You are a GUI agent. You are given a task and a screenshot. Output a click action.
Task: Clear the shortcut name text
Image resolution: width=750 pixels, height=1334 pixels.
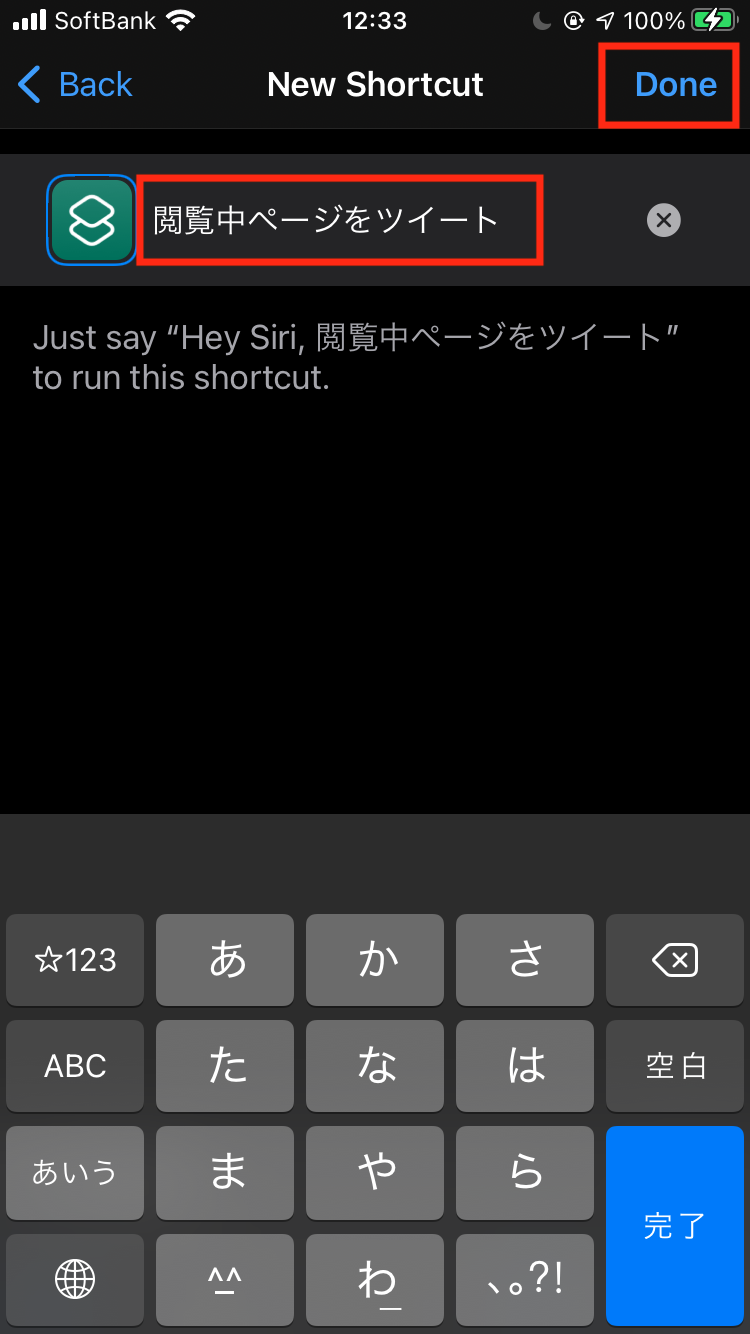[x=663, y=220]
